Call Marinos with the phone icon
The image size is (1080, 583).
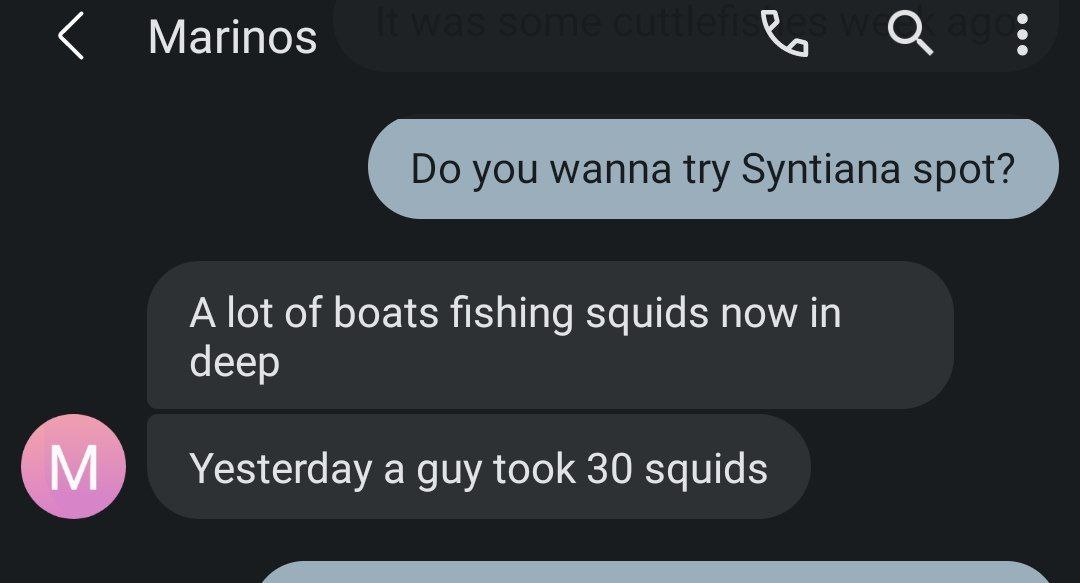click(785, 35)
